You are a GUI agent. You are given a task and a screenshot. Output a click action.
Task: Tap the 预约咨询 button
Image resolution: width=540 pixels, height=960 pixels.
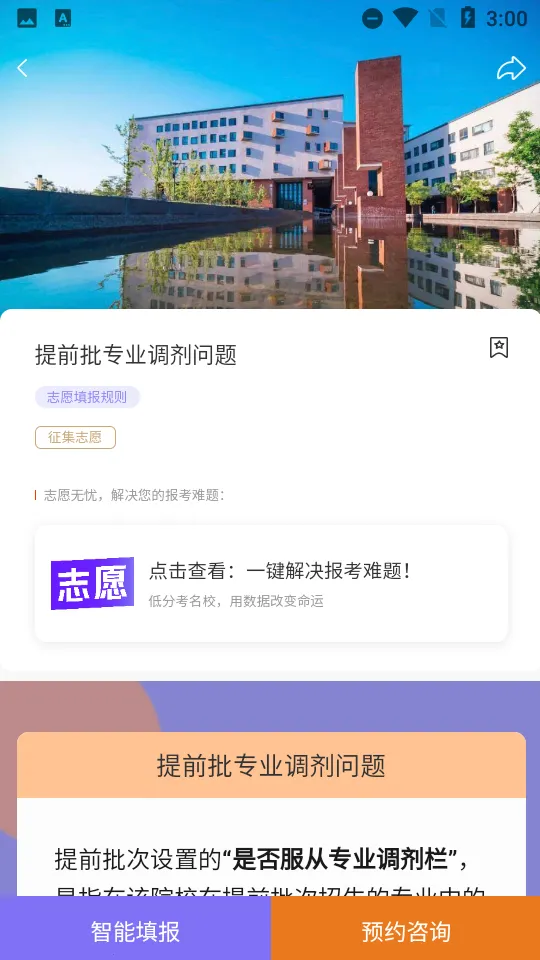405,931
